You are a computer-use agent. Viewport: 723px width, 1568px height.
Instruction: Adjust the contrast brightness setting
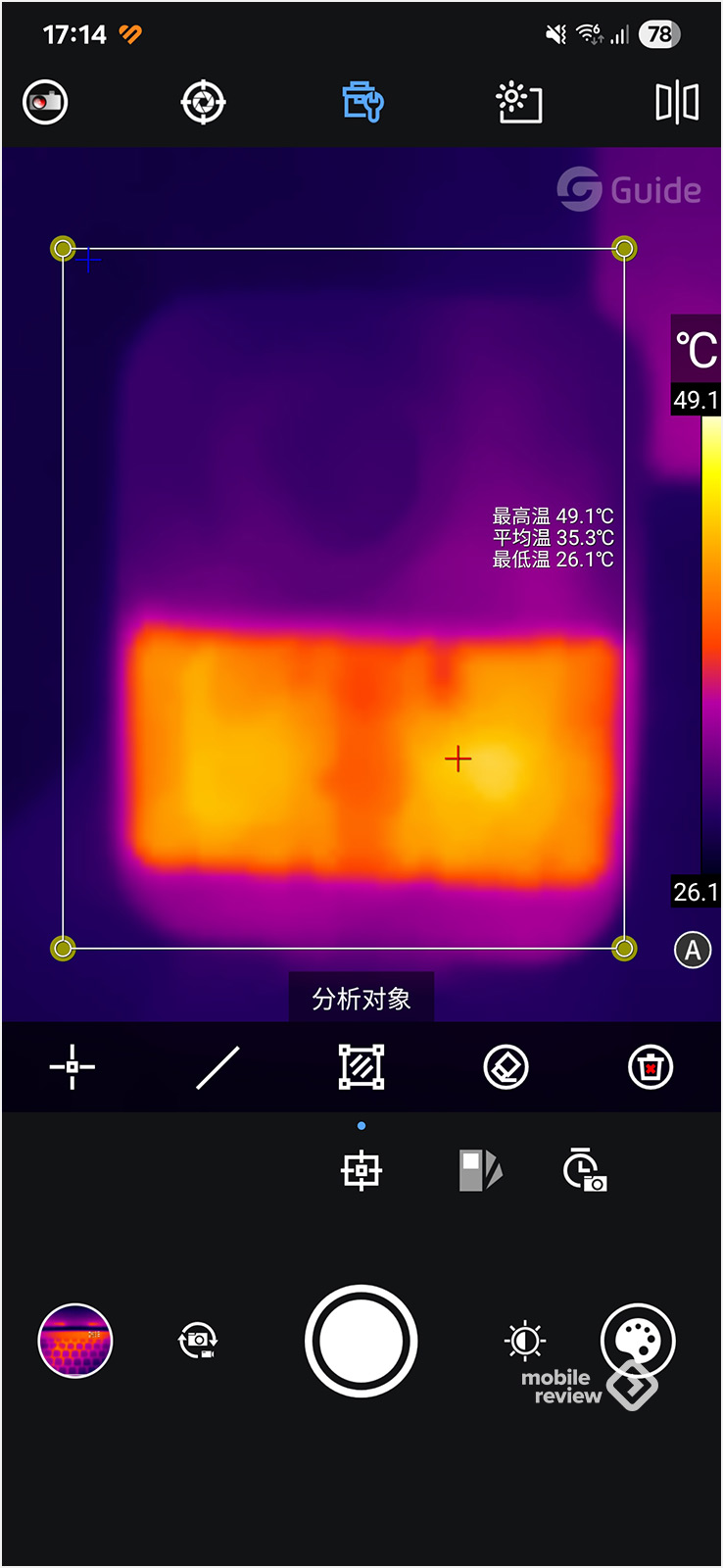click(x=525, y=1340)
